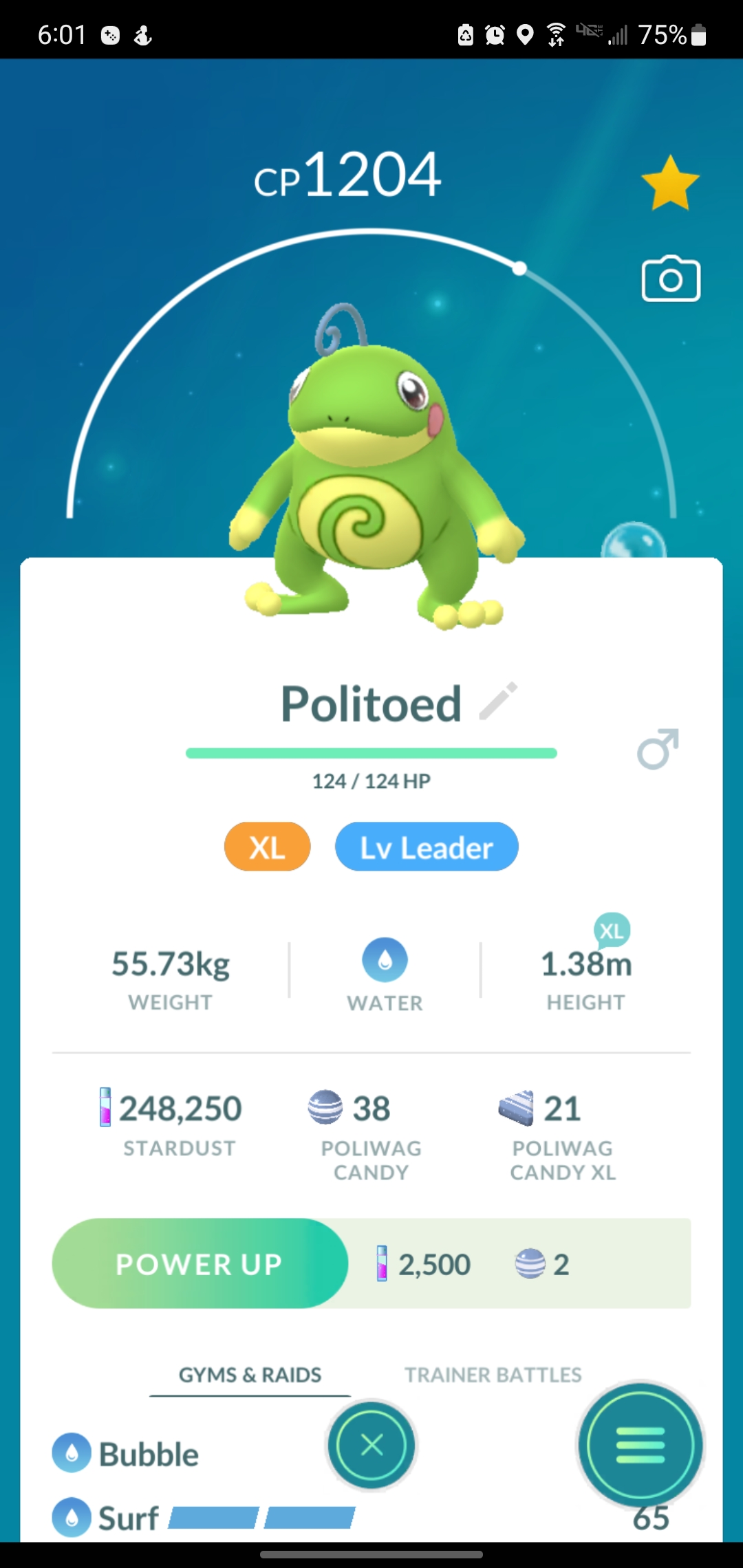This screenshot has height=1568, width=743.
Task: Tap the orange XL tag
Action: (x=267, y=847)
